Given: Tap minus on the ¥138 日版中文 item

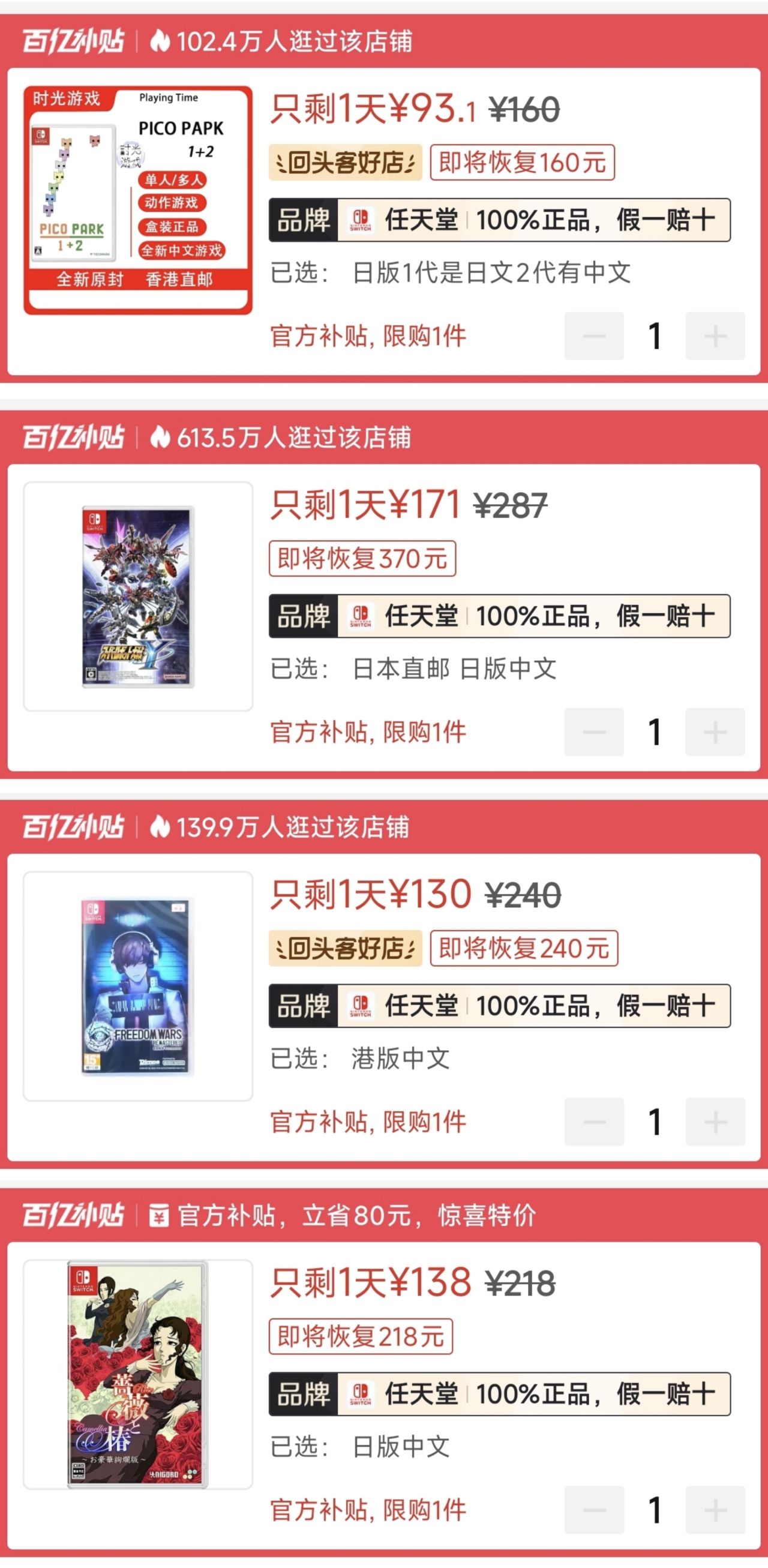Looking at the screenshot, I should [594, 1510].
